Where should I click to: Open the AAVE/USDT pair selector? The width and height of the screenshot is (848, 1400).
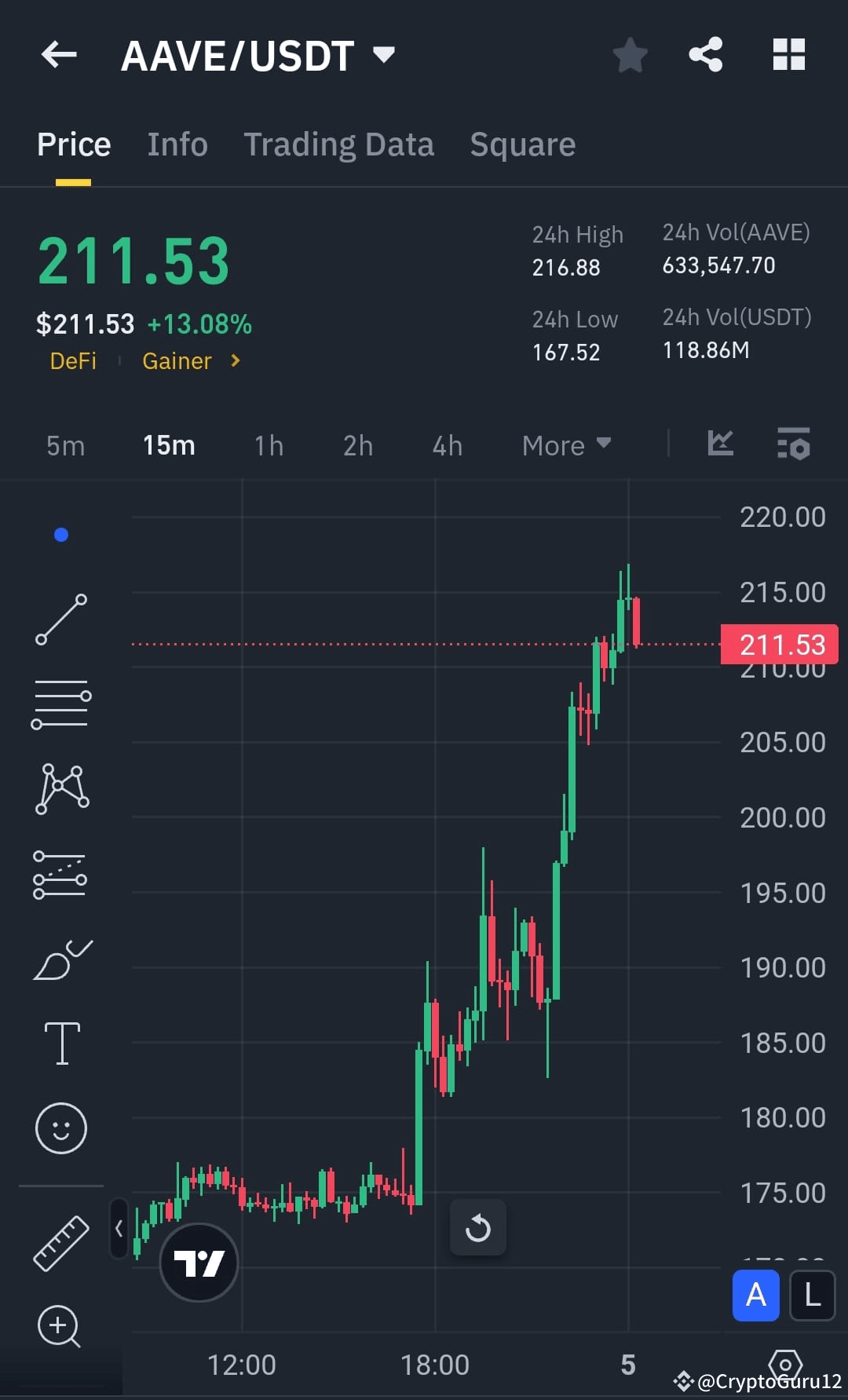click(259, 55)
